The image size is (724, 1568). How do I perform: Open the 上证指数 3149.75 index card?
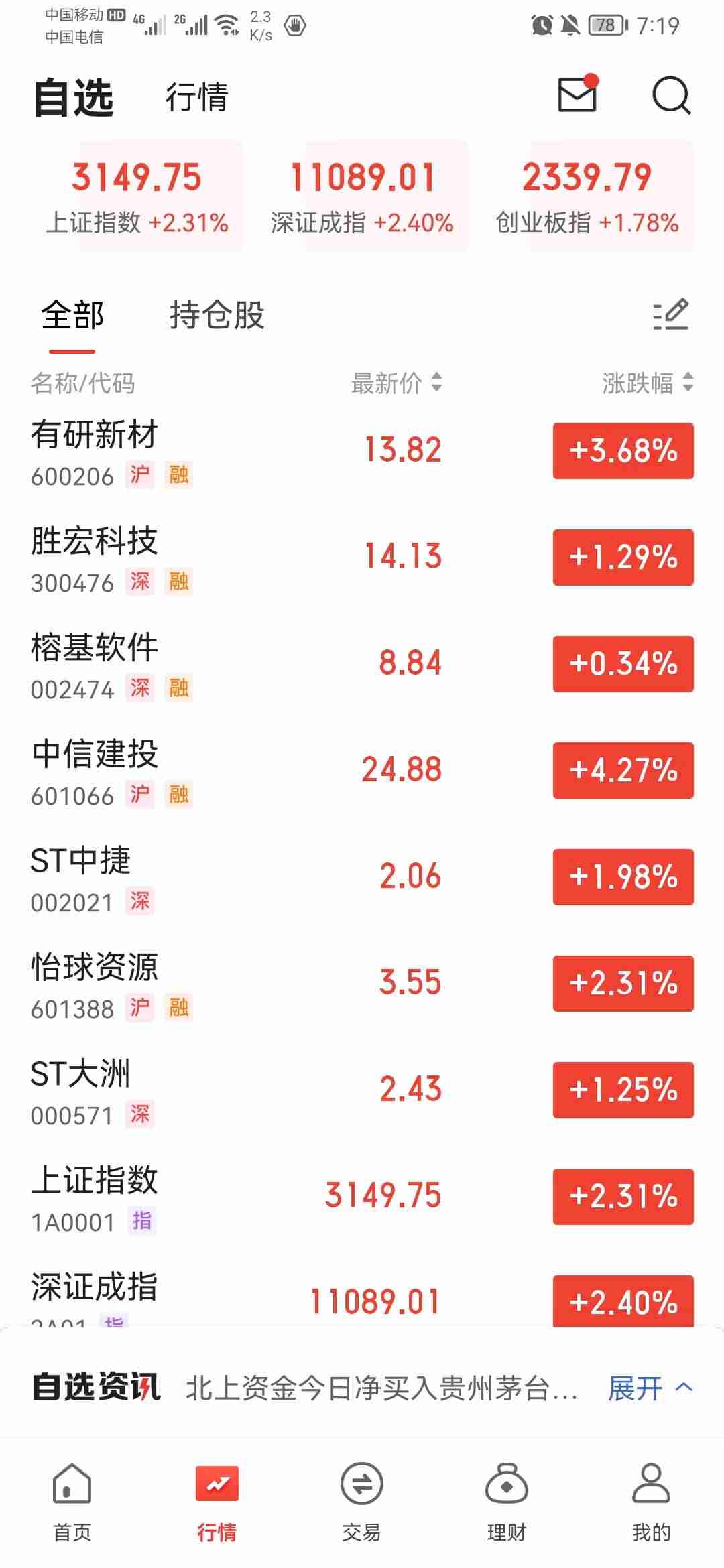coord(137,196)
